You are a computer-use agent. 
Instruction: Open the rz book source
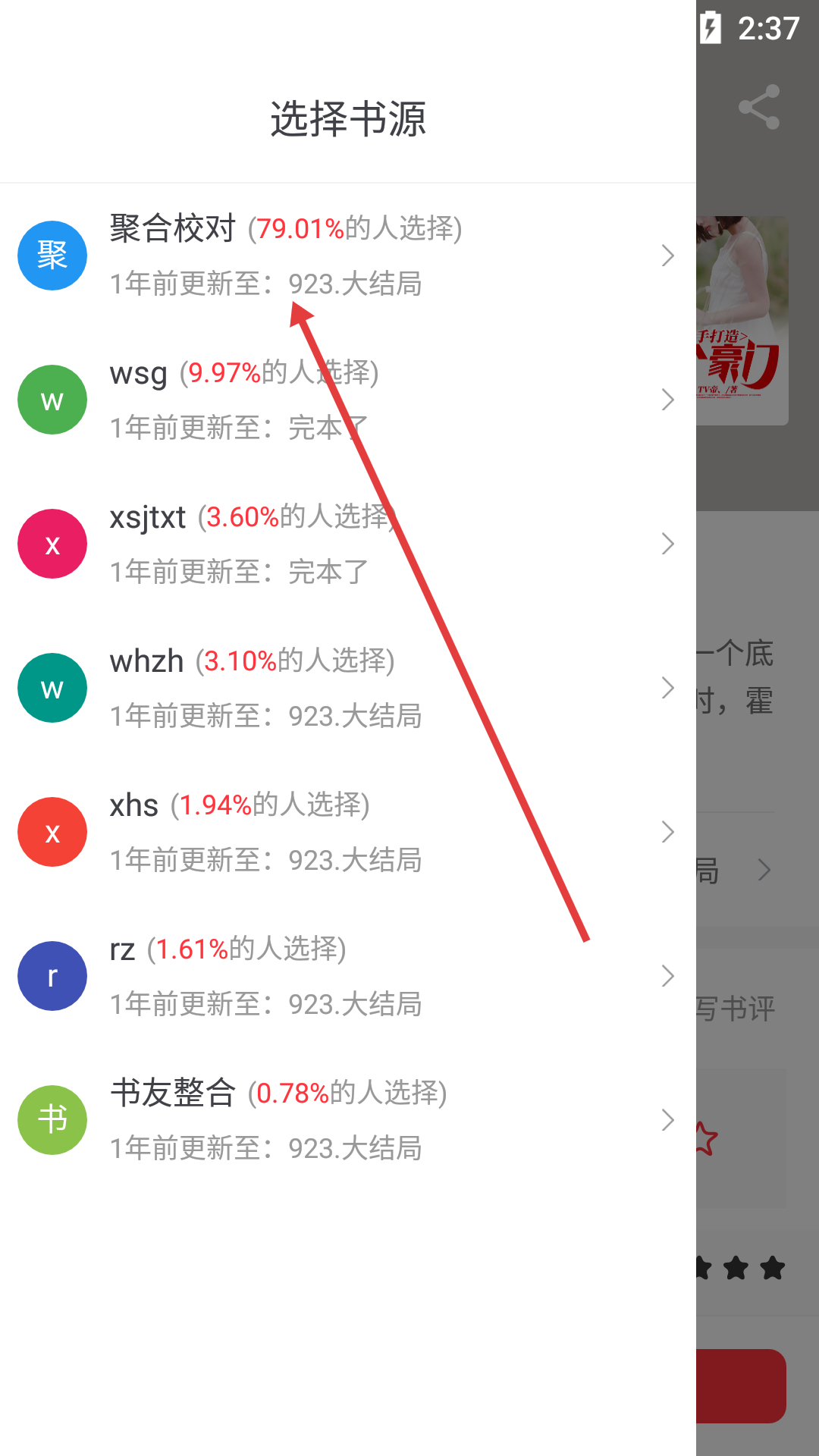(348, 976)
